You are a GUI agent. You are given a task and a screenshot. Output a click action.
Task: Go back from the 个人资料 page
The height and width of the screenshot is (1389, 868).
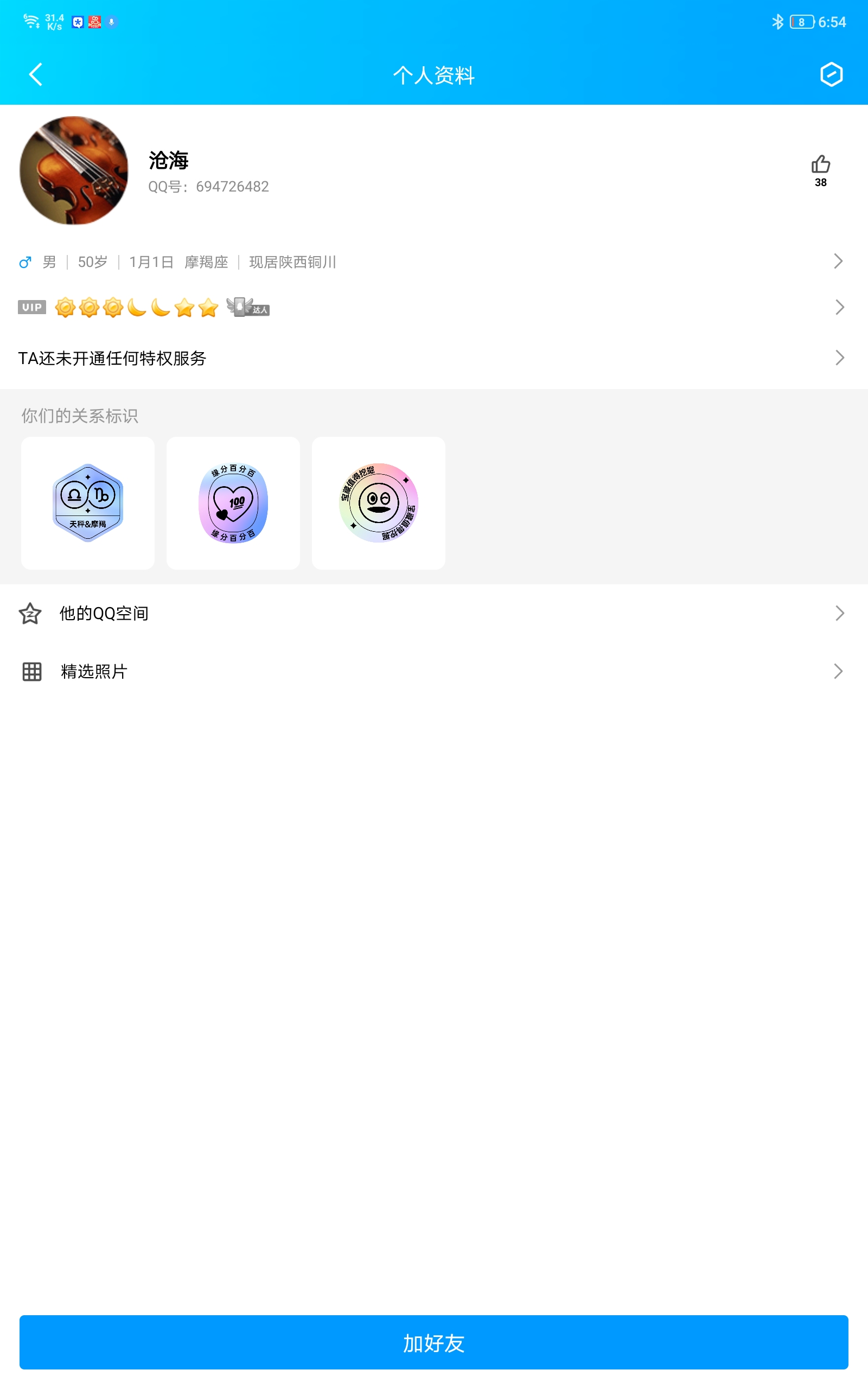click(36, 75)
